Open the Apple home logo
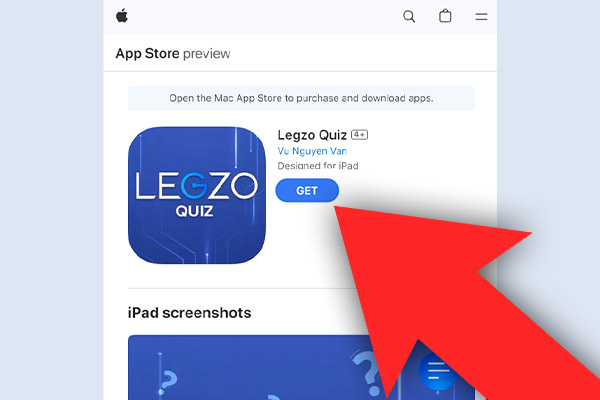The height and width of the screenshot is (400, 600). tap(122, 16)
